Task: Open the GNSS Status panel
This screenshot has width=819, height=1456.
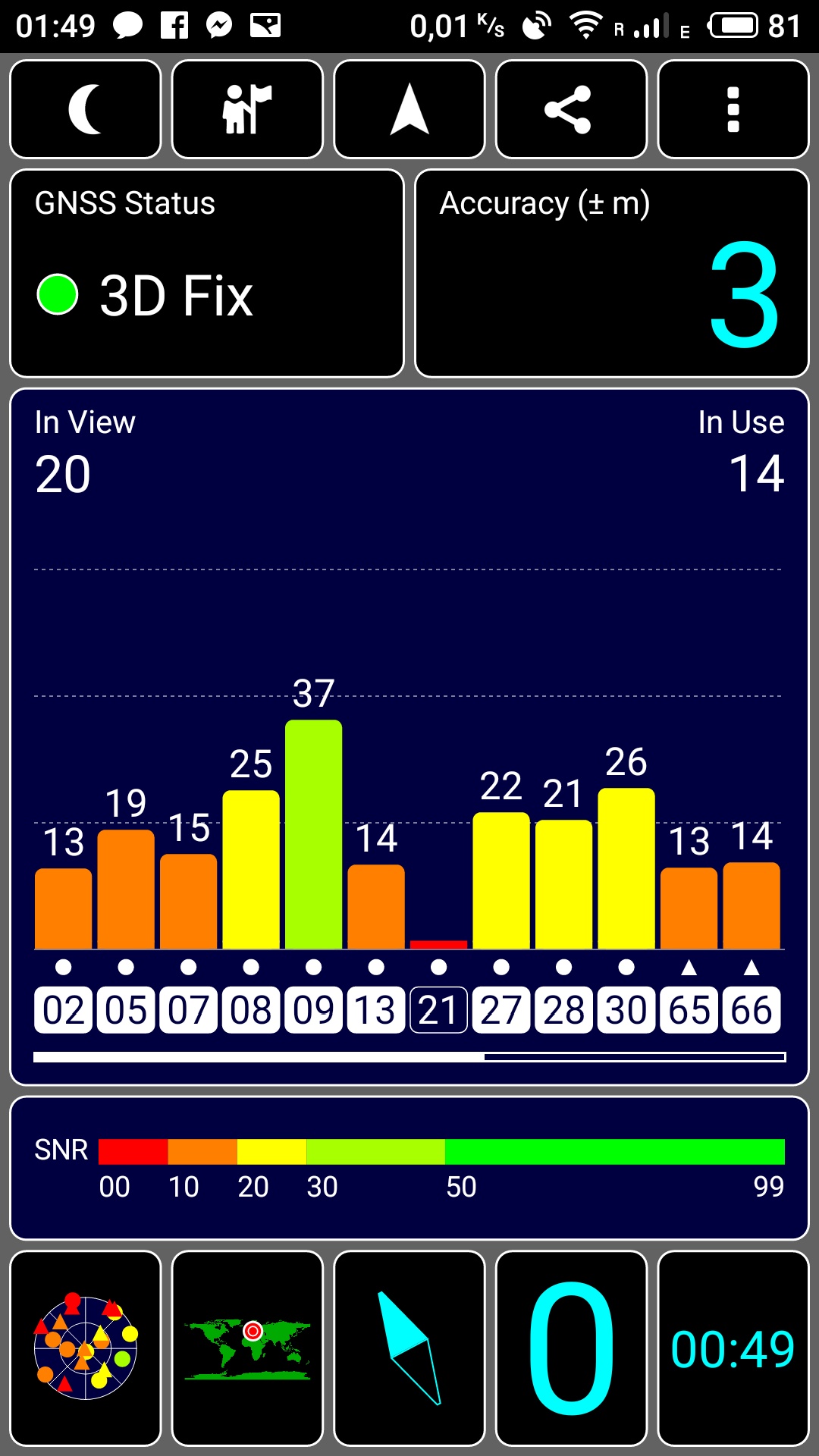Action: 206,273
